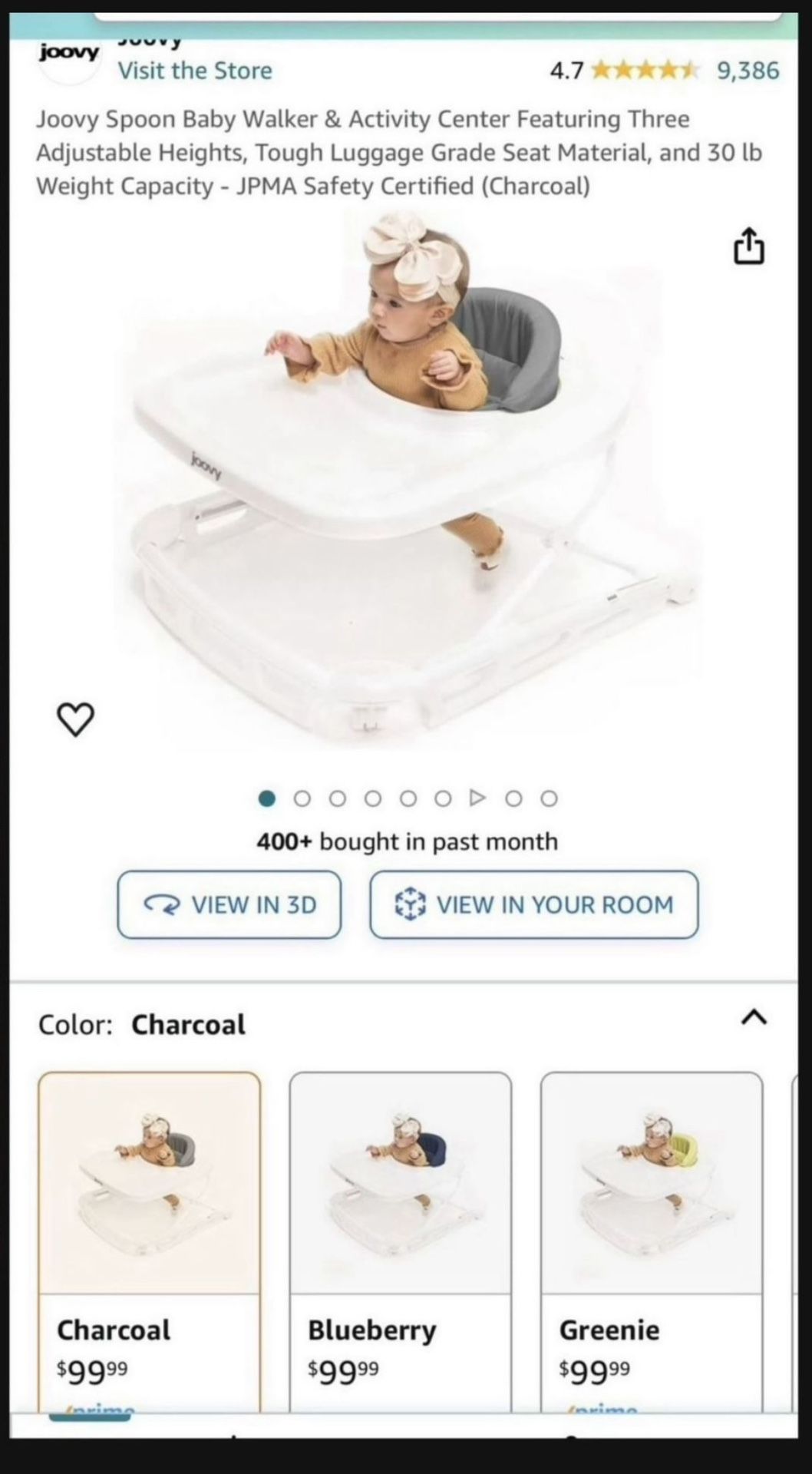Open the main product image
The image size is (812, 1474).
406,484
